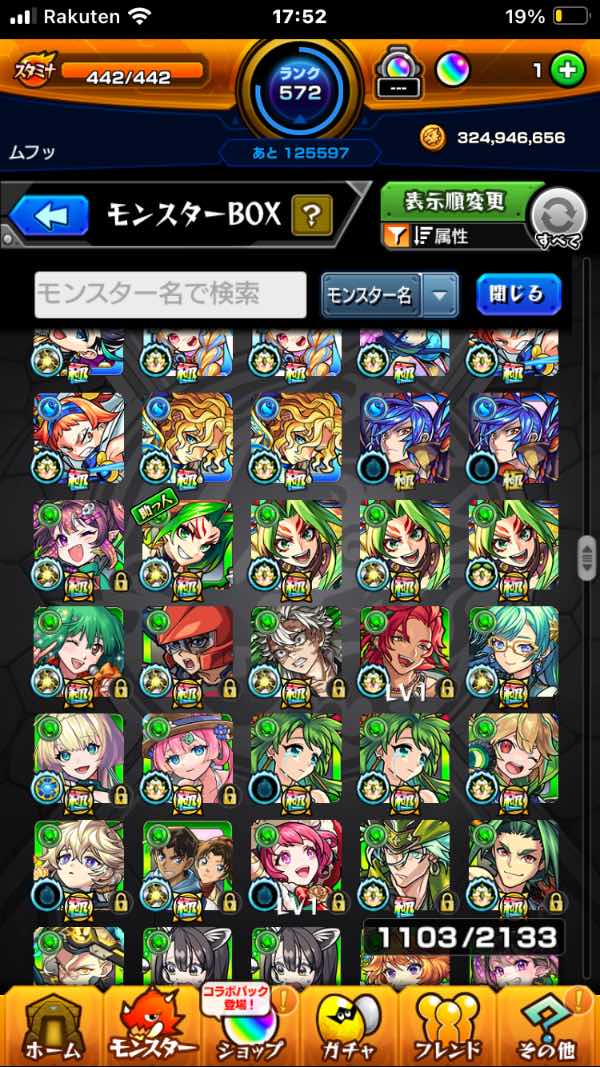Open the help question mark for モンスターBOX
This screenshot has height=1067, width=600.
(311, 215)
